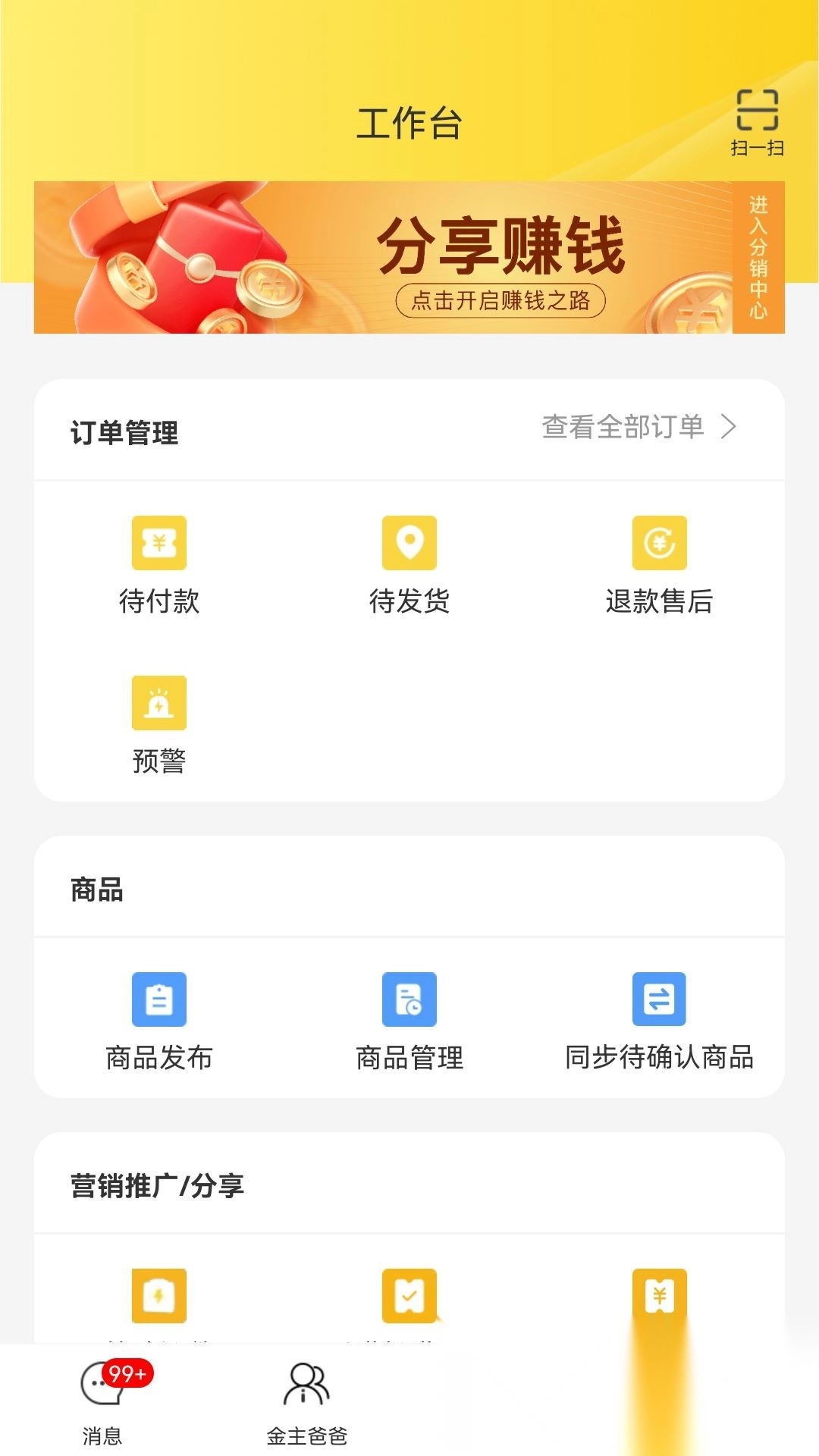This screenshot has width=819, height=1456.
Task: Tap 商品发布 to publish a product
Action: point(159,1021)
